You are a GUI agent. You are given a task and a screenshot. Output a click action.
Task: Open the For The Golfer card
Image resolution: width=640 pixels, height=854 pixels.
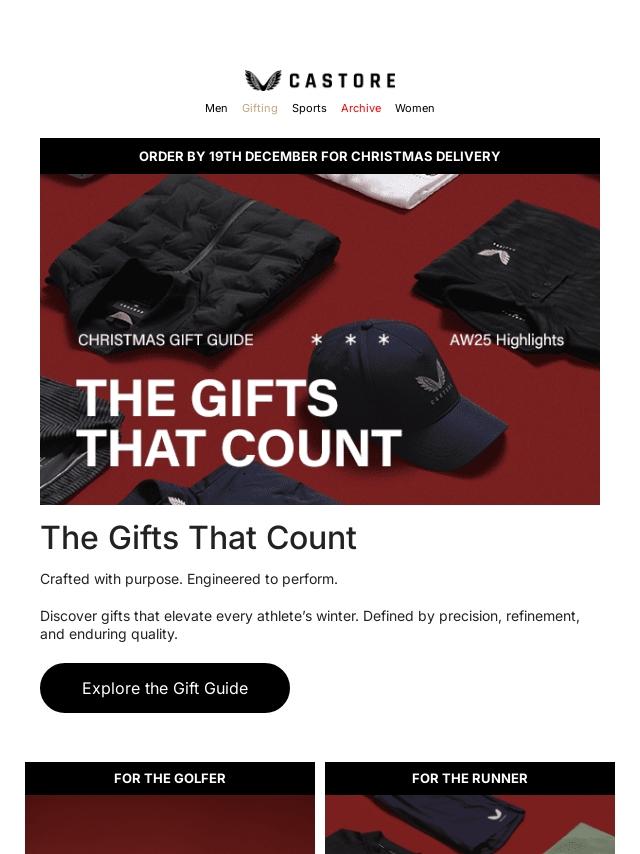point(170,808)
